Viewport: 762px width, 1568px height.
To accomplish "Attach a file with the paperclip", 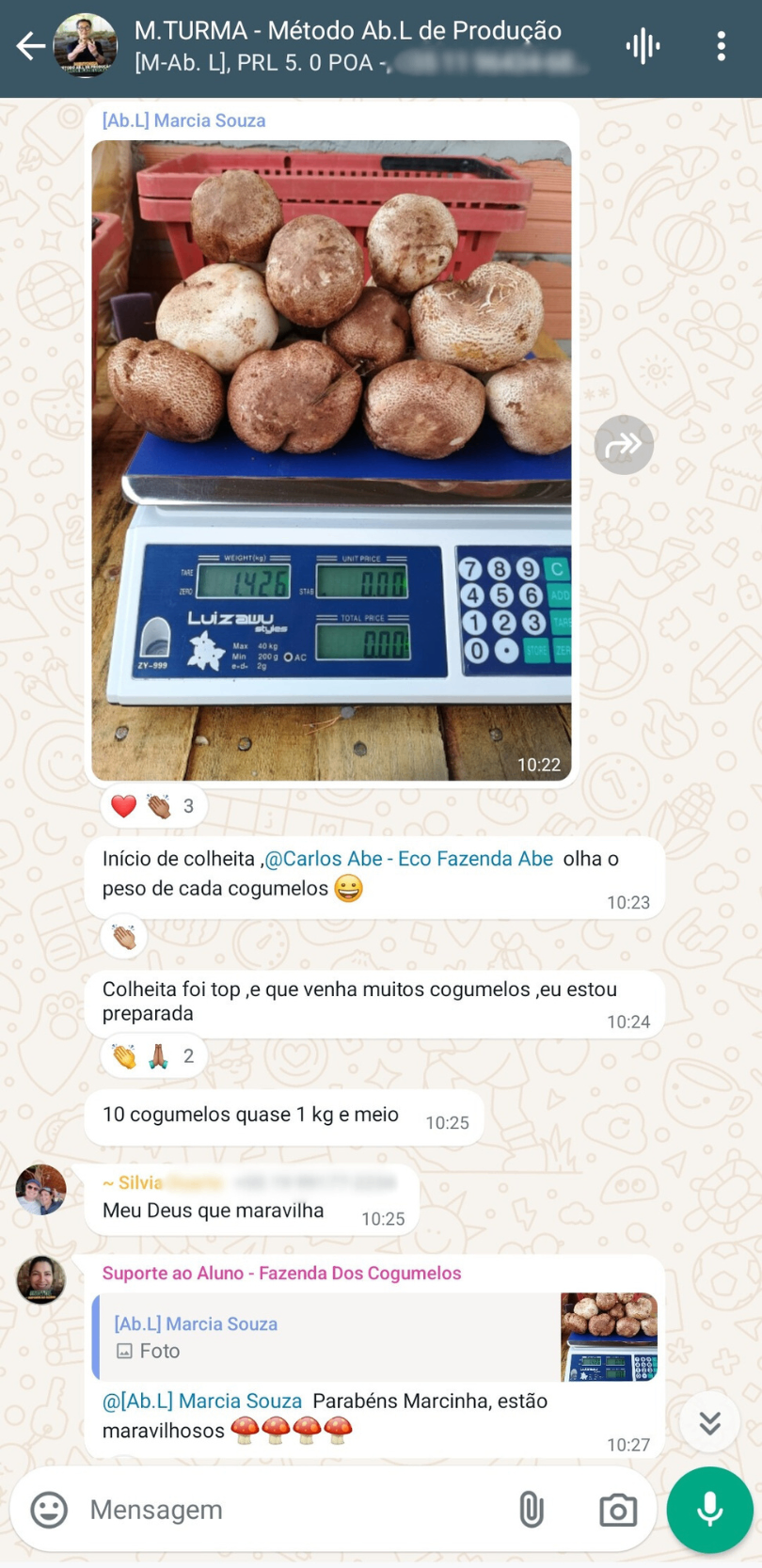I will coord(532,1510).
